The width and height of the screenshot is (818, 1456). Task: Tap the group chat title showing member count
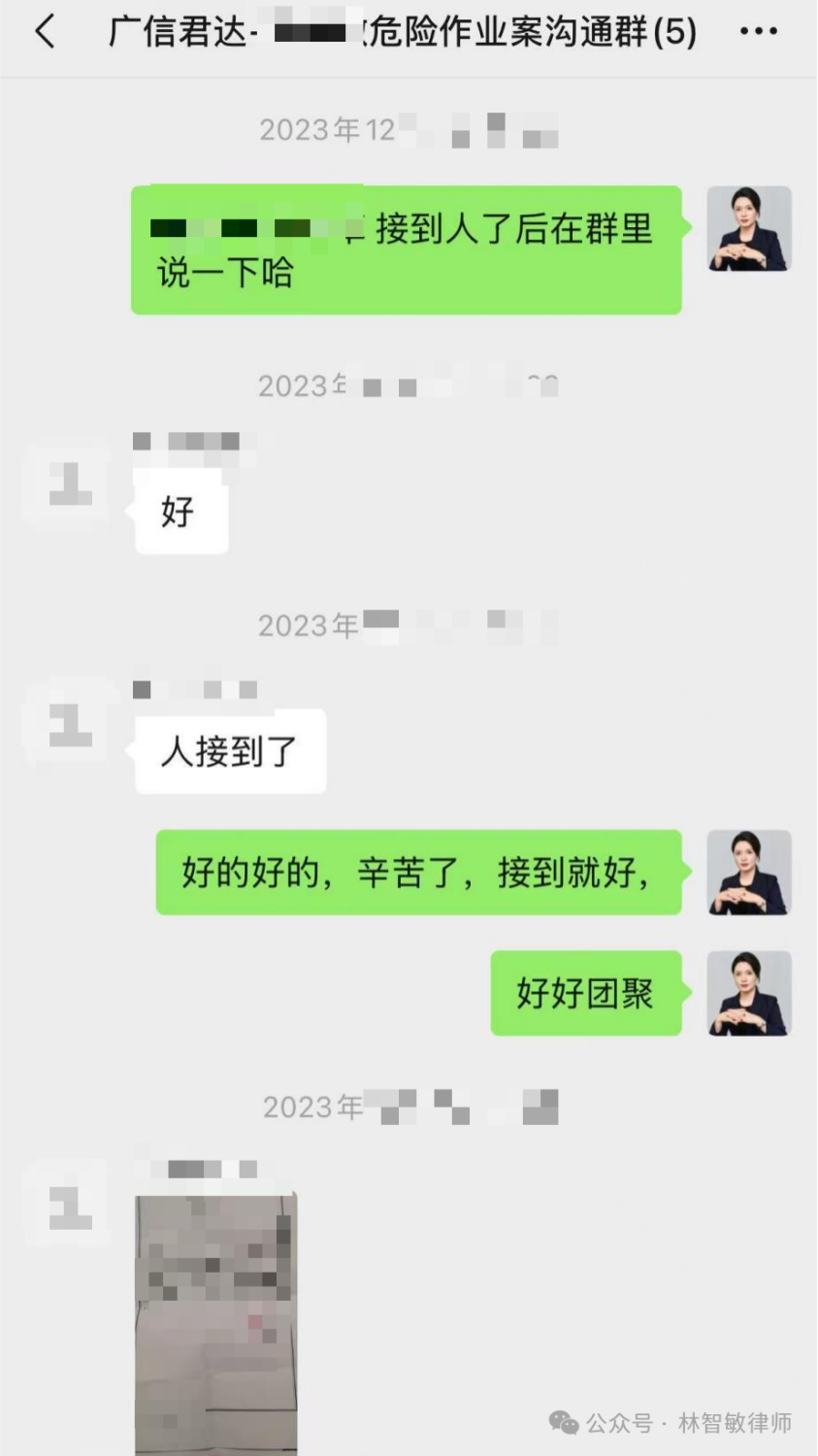click(401, 31)
